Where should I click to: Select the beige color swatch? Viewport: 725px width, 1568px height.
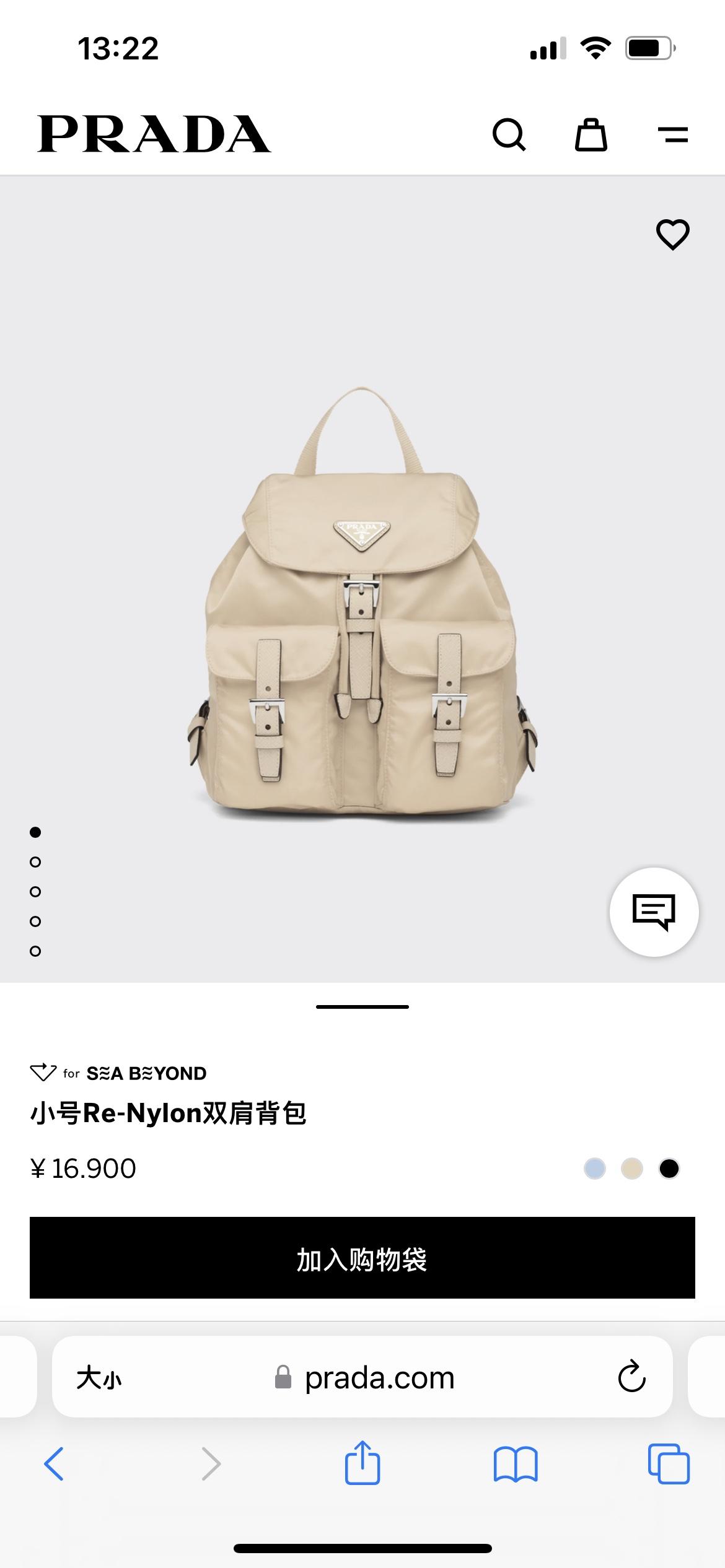(631, 1169)
